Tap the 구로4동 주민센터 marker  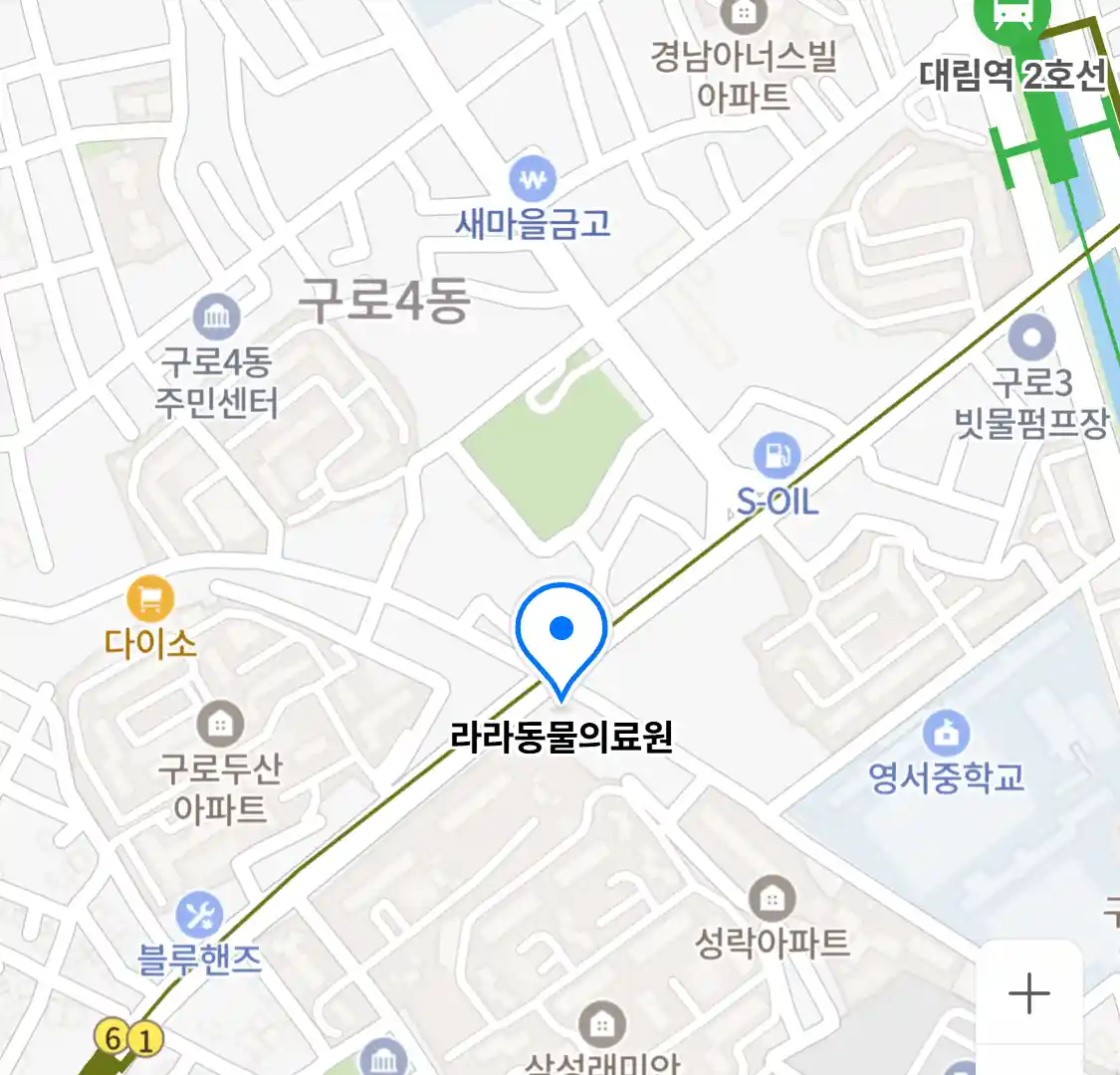coord(216,319)
